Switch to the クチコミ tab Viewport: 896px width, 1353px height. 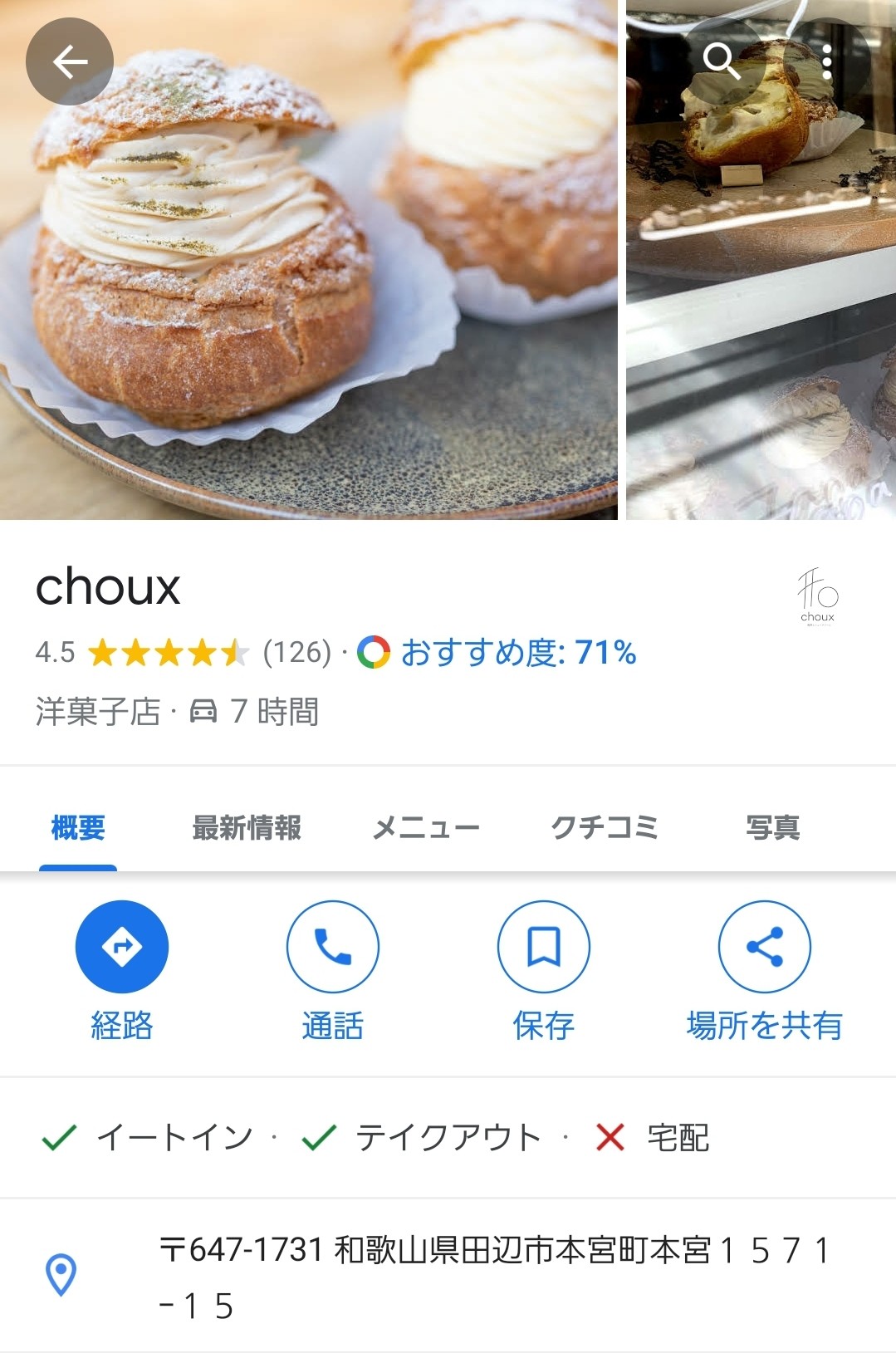pyautogui.click(x=605, y=828)
